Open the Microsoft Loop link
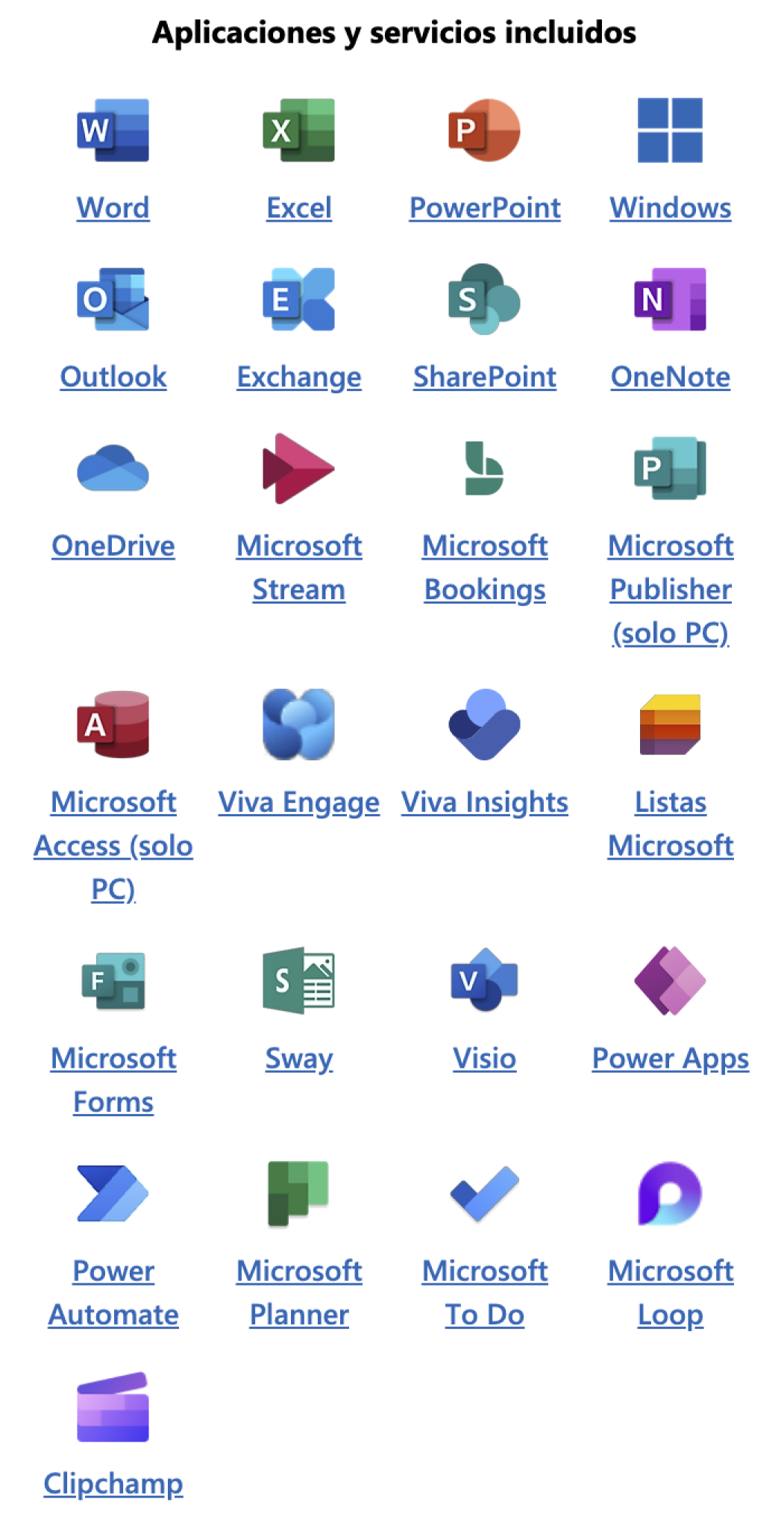Image resolution: width=784 pixels, height=1534 pixels. [670, 1292]
